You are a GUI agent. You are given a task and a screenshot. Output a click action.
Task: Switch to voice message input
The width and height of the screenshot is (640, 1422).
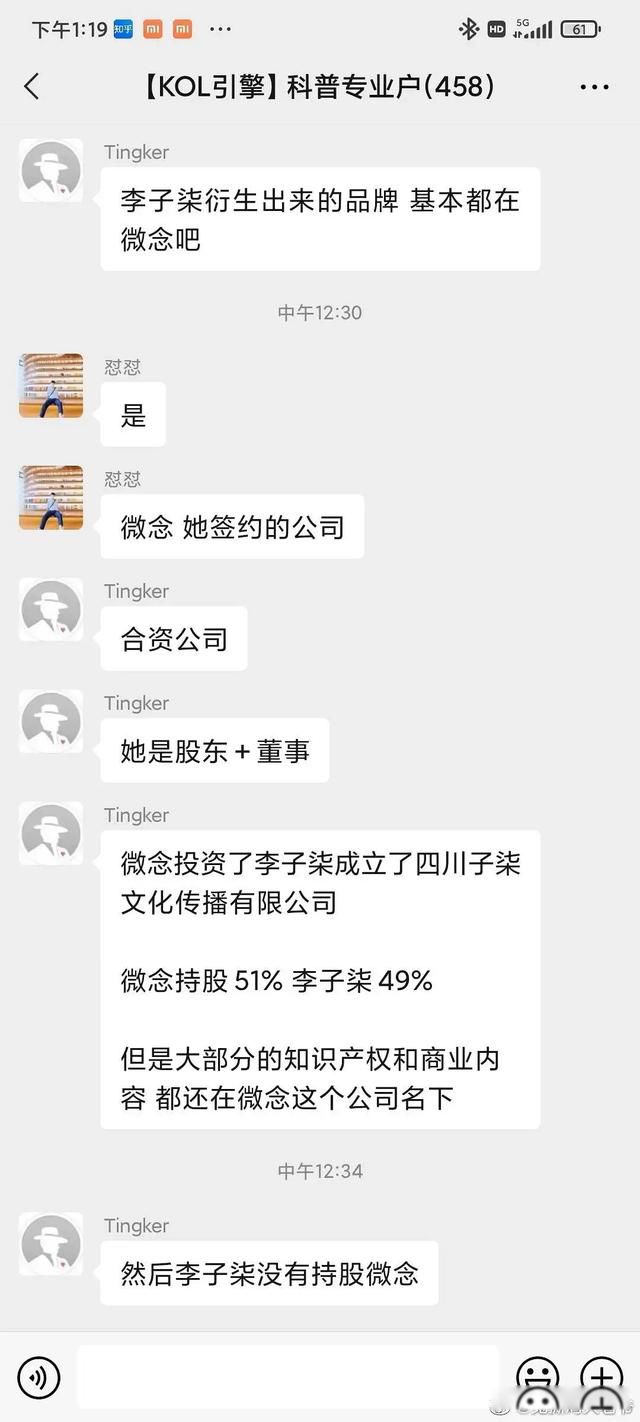click(39, 1379)
